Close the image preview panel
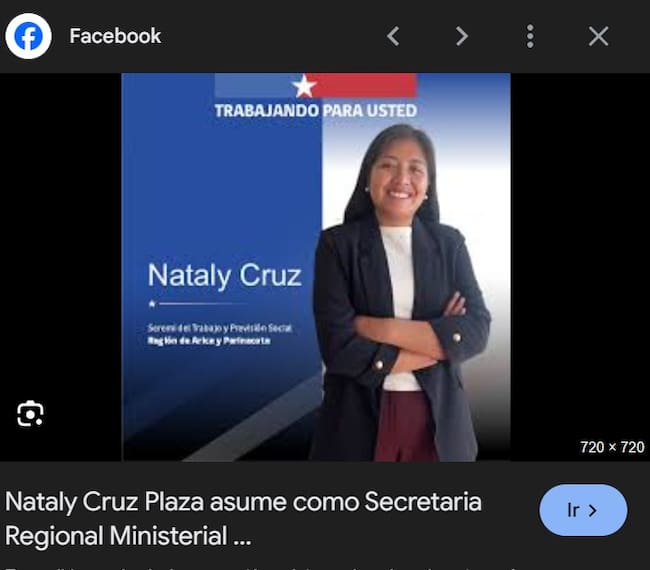 [598, 37]
